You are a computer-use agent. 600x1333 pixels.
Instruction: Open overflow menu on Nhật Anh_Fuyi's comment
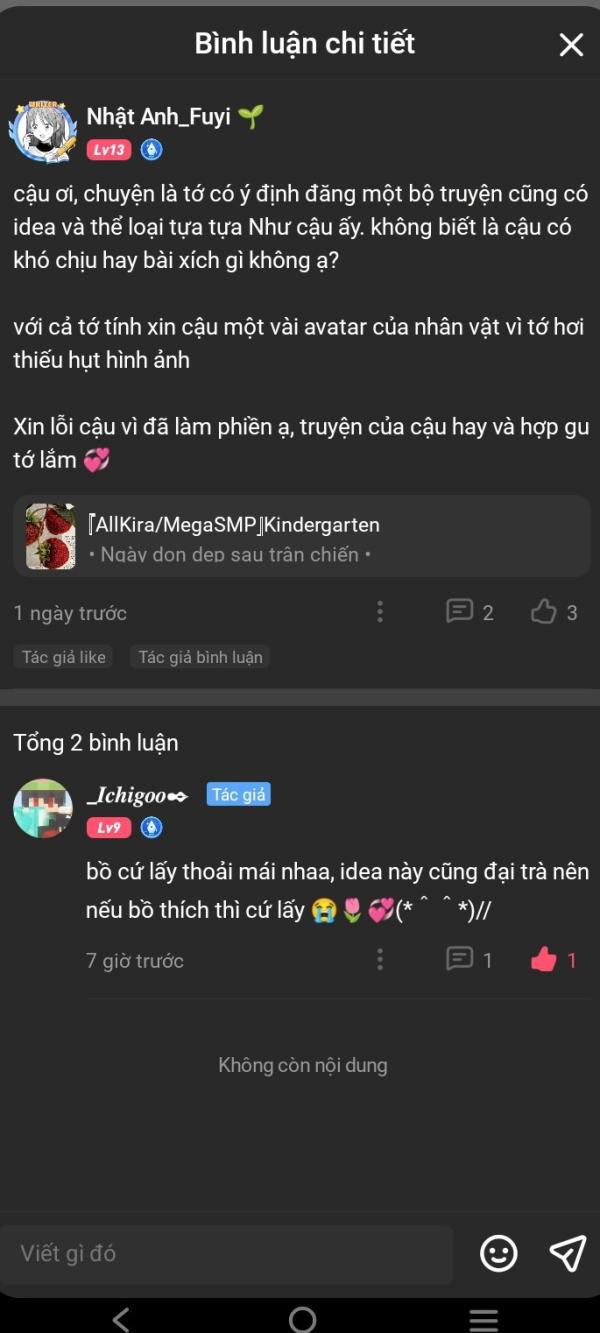[380, 612]
